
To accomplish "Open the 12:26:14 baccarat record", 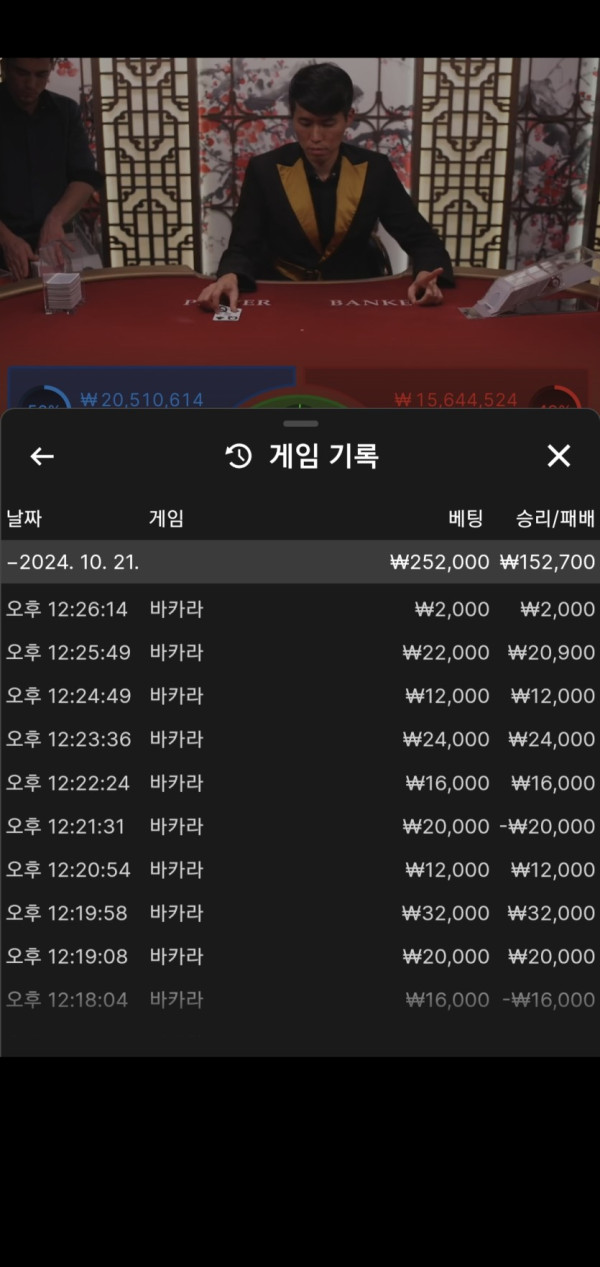I will pyautogui.click(x=300, y=609).
